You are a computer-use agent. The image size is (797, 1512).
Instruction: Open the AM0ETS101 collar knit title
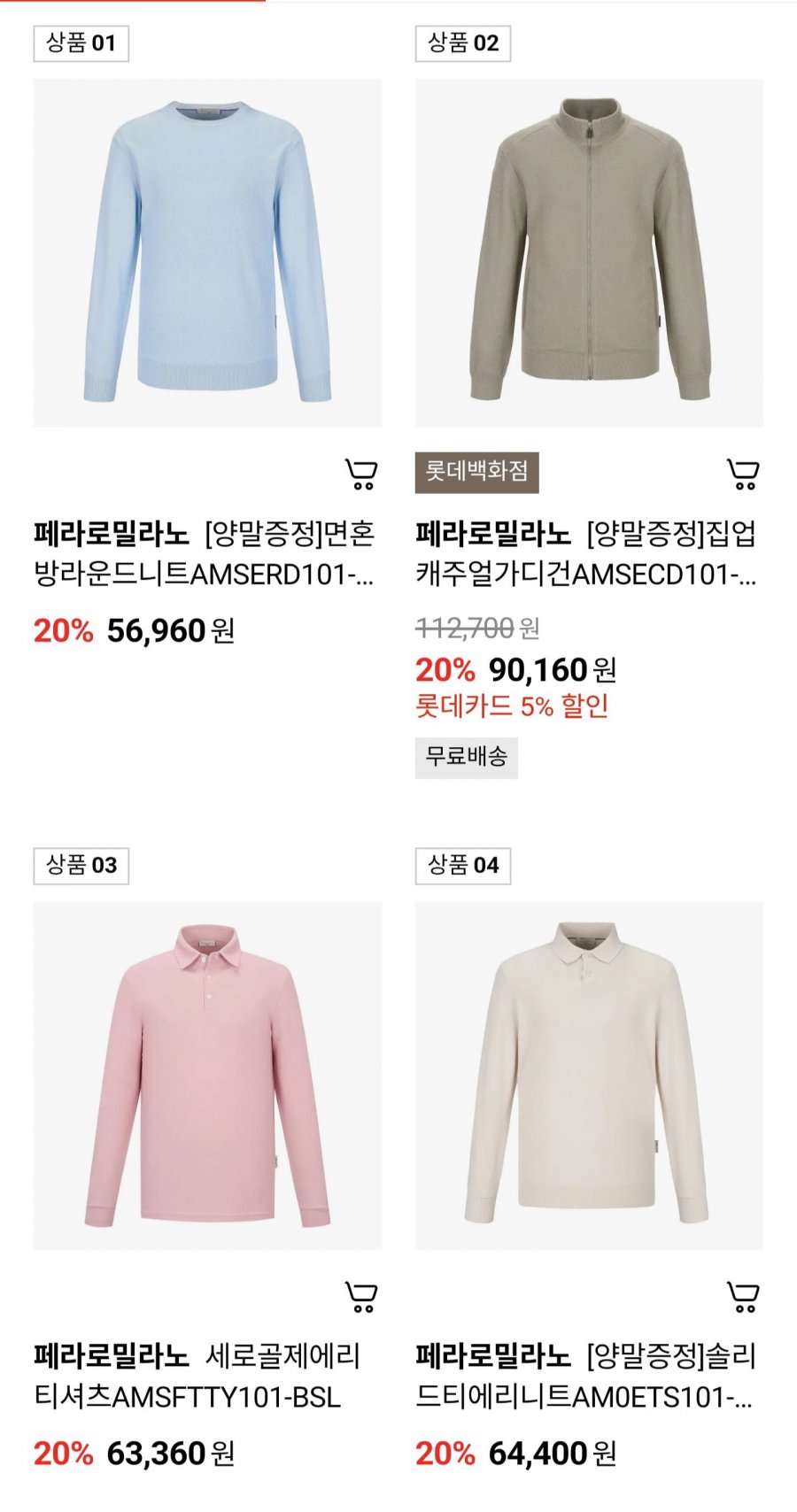pyautogui.click(x=586, y=1377)
